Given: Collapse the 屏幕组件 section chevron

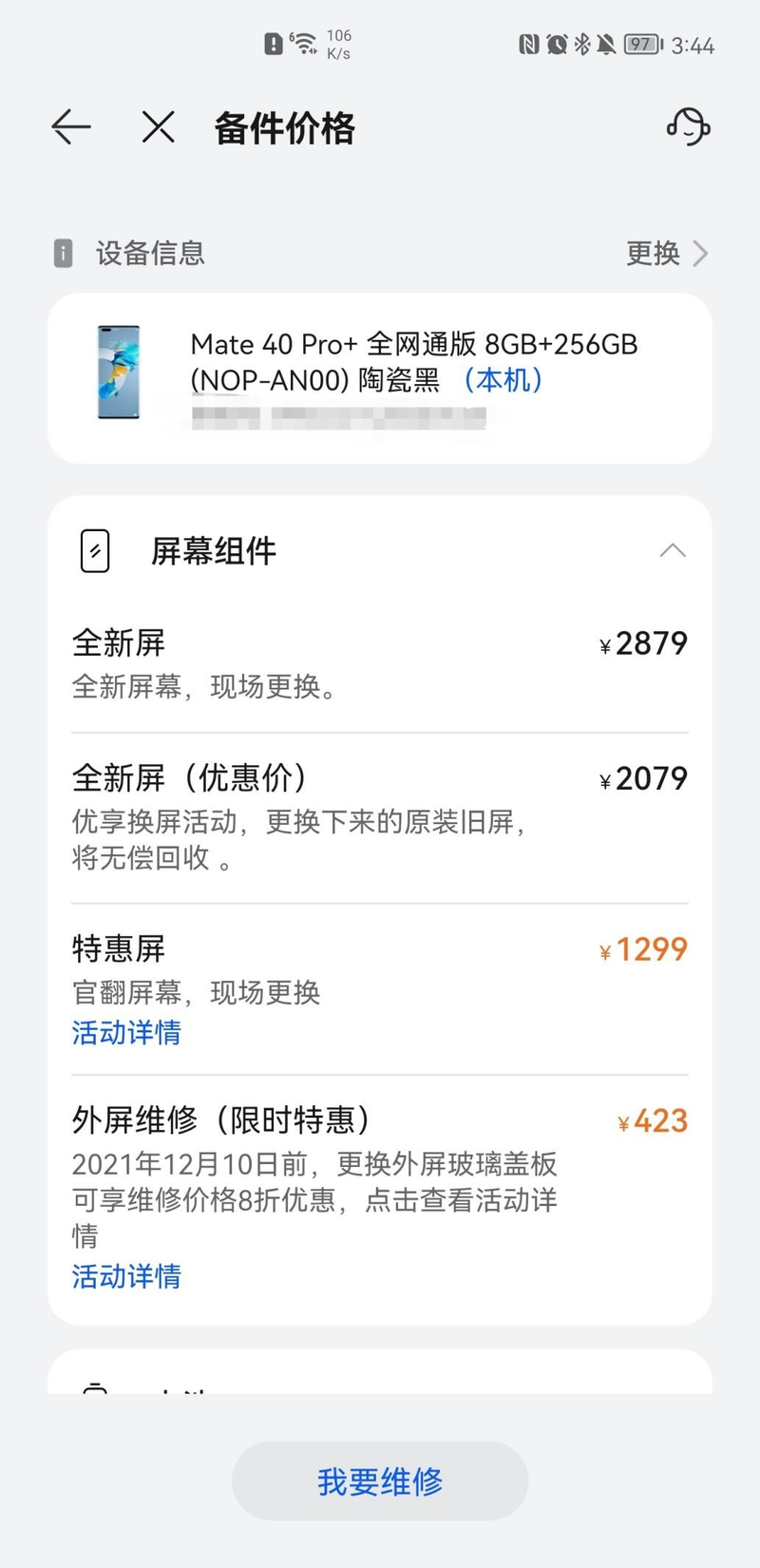Looking at the screenshot, I should pyautogui.click(x=674, y=549).
